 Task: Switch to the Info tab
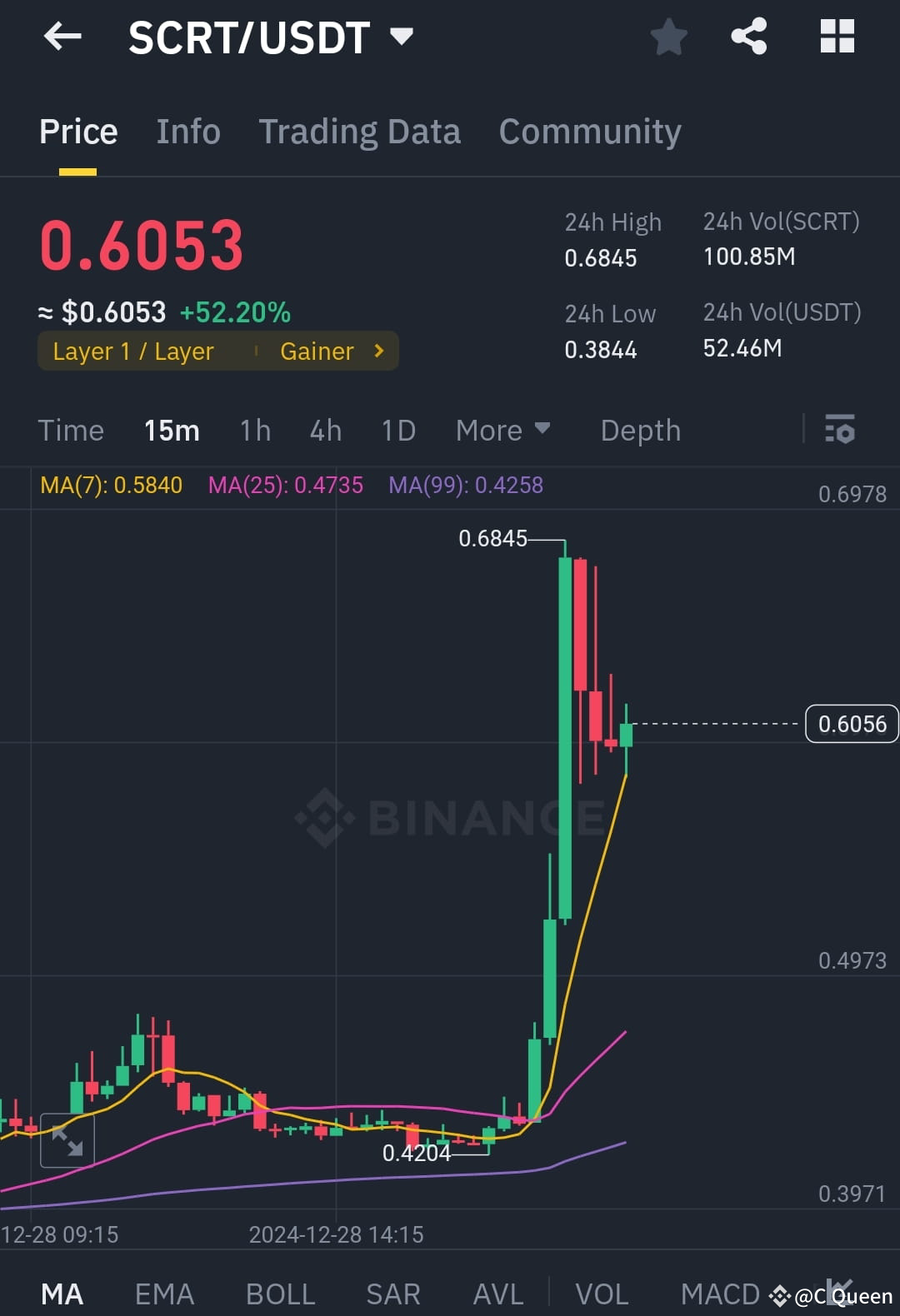(x=188, y=131)
